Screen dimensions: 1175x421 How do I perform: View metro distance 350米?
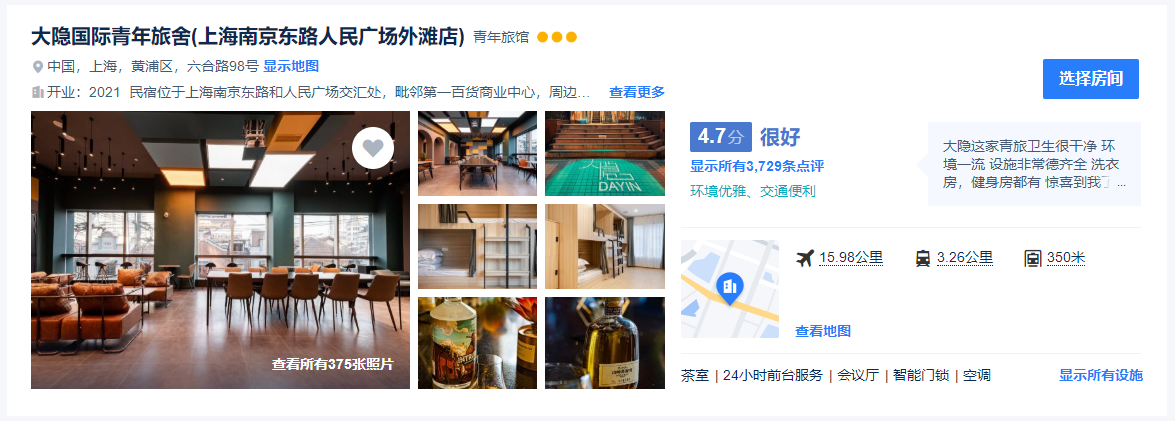(1065, 258)
